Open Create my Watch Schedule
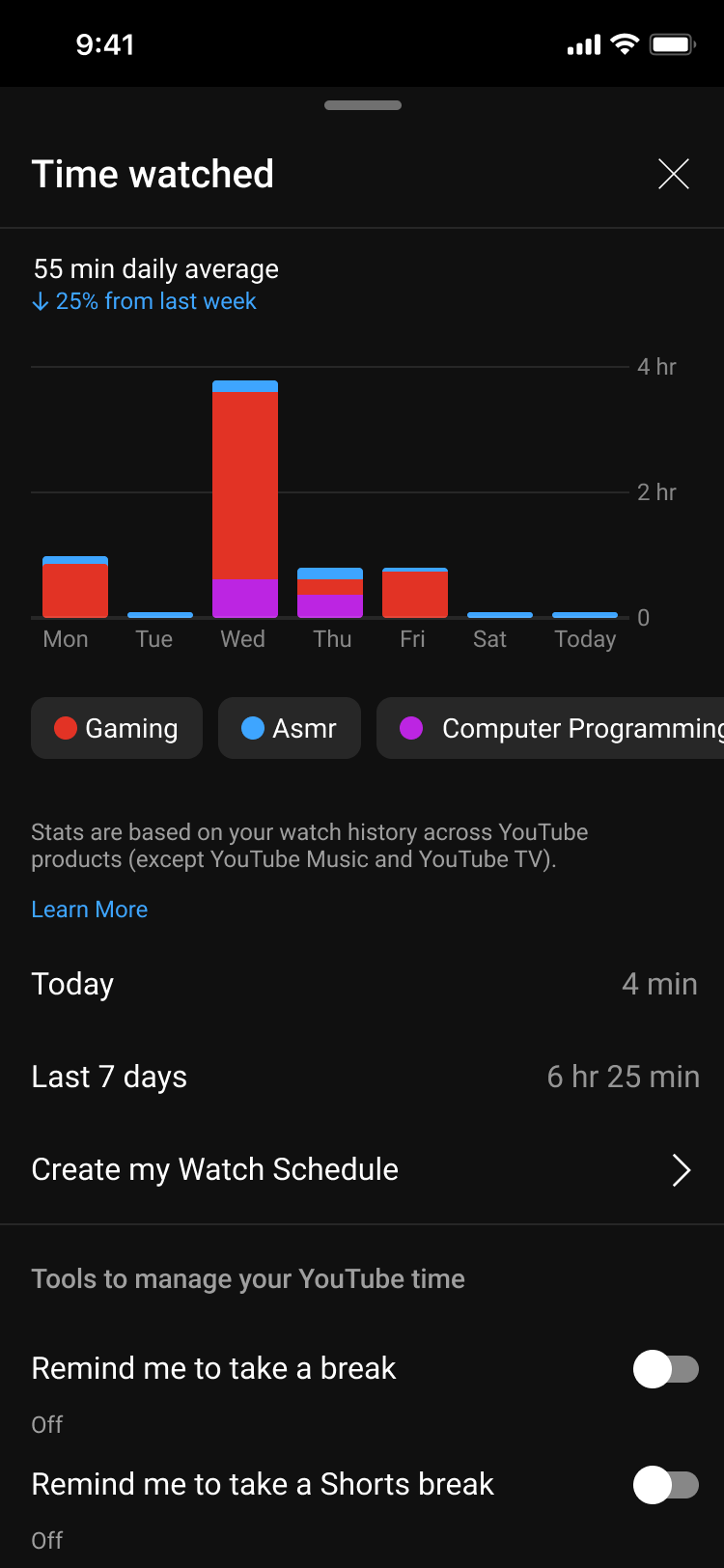 click(214, 1169)
